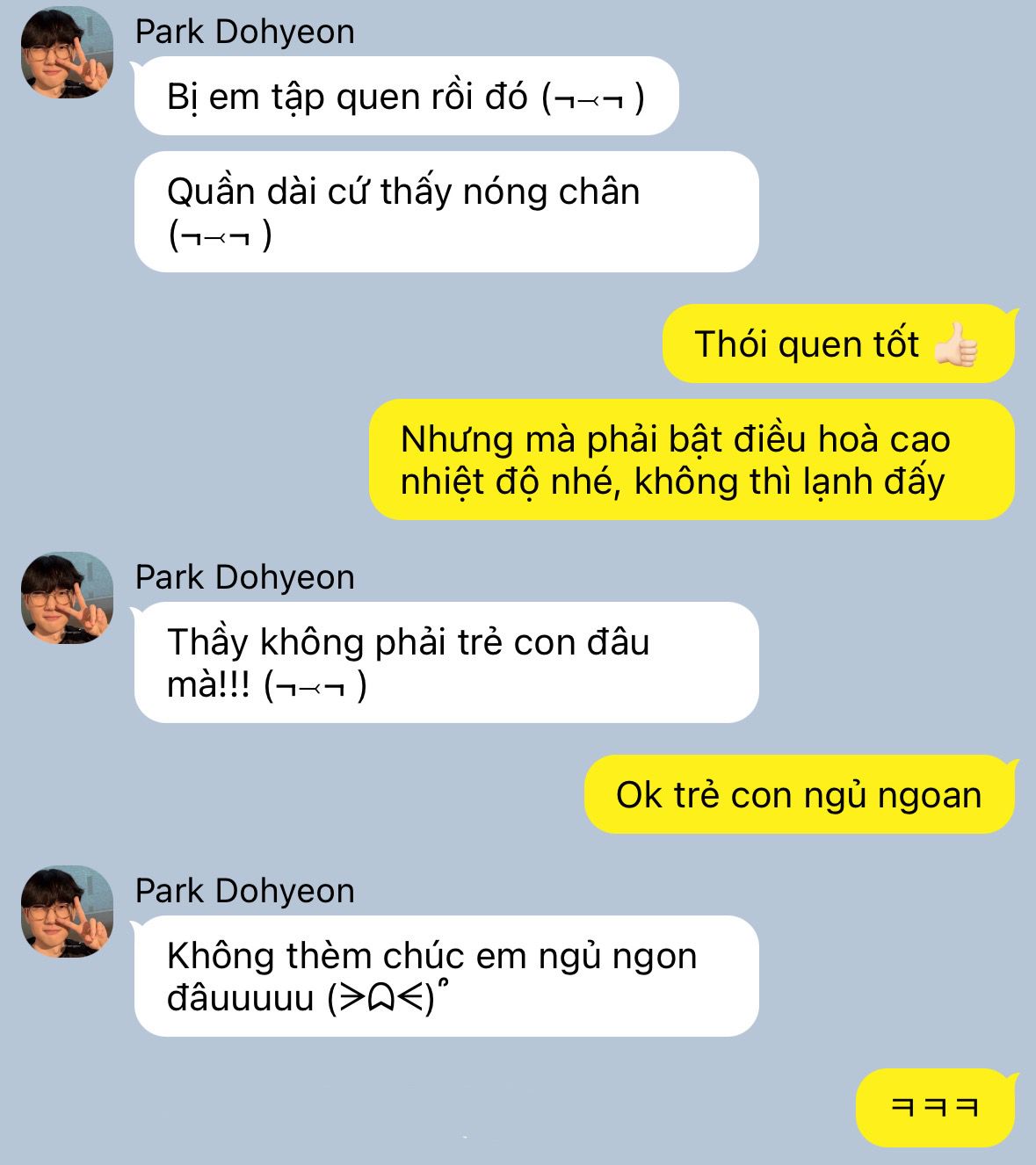Open Park Dohyeon's avatar beside "Không thèm chúc" message
Viewport: 1036px width, 1165px height.
67,912
